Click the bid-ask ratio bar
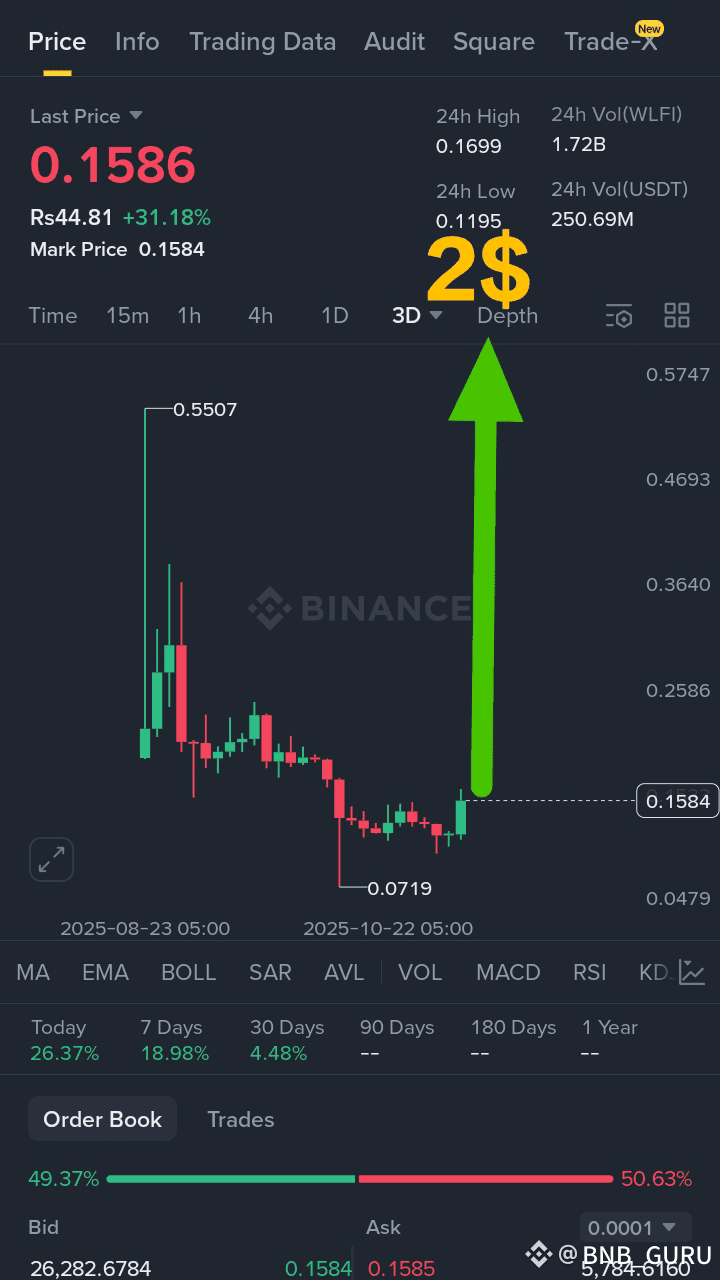Viewport: 720px width, 1280px height. coord(360,1179)
